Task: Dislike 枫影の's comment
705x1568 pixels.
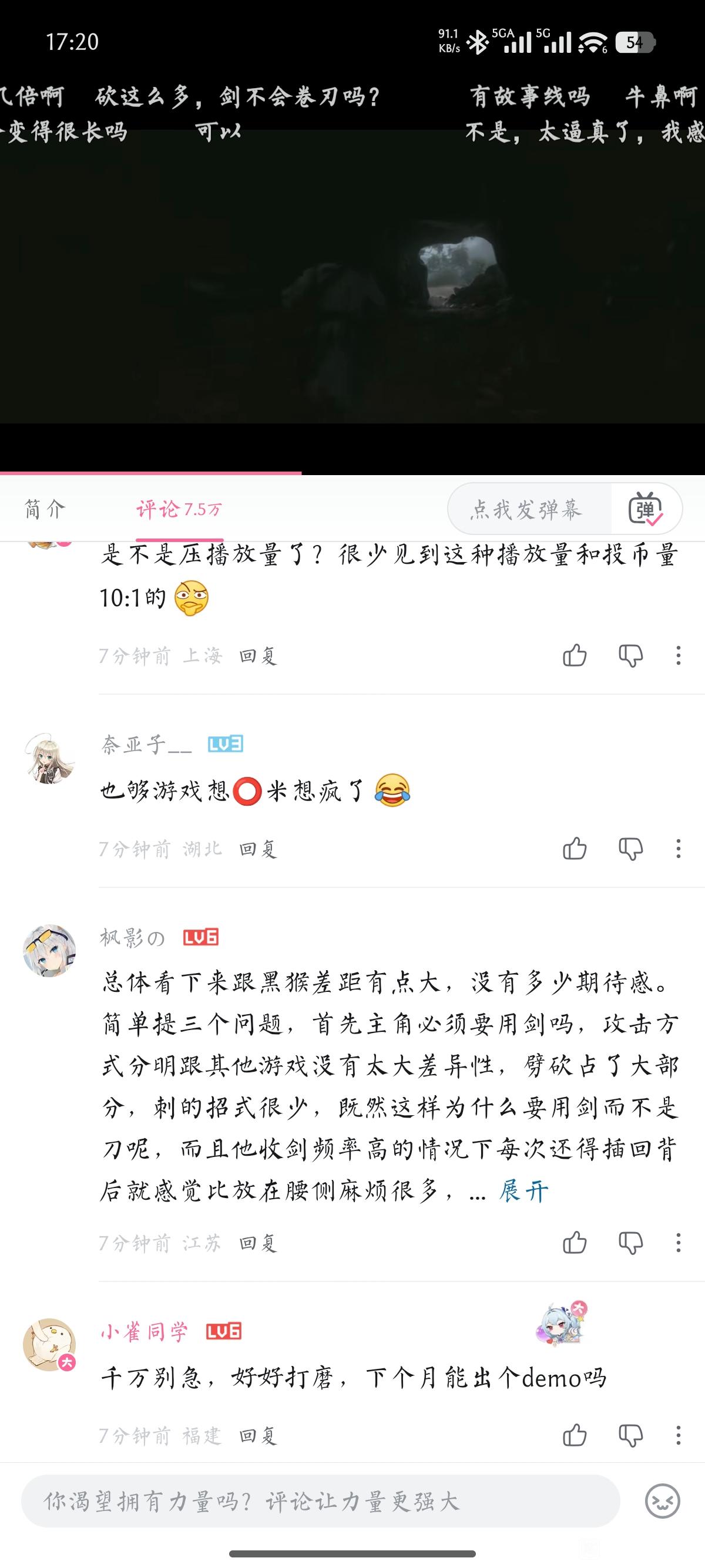Action: [631, 1242]
